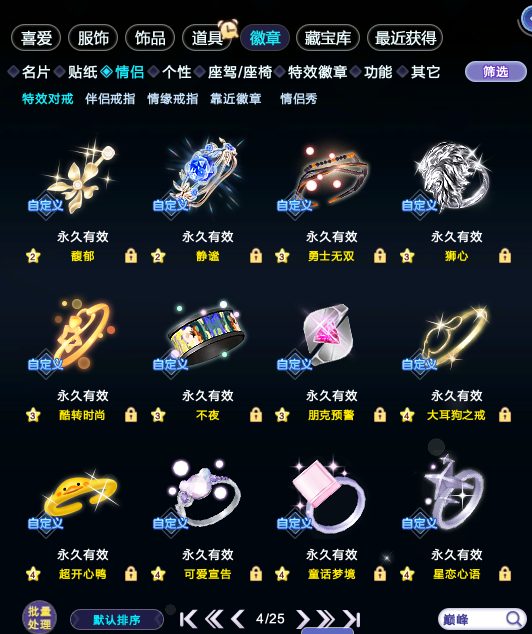Show the 情侣秀 list
Viewport: 532px width, 634px height.
(x=299, y=98)
